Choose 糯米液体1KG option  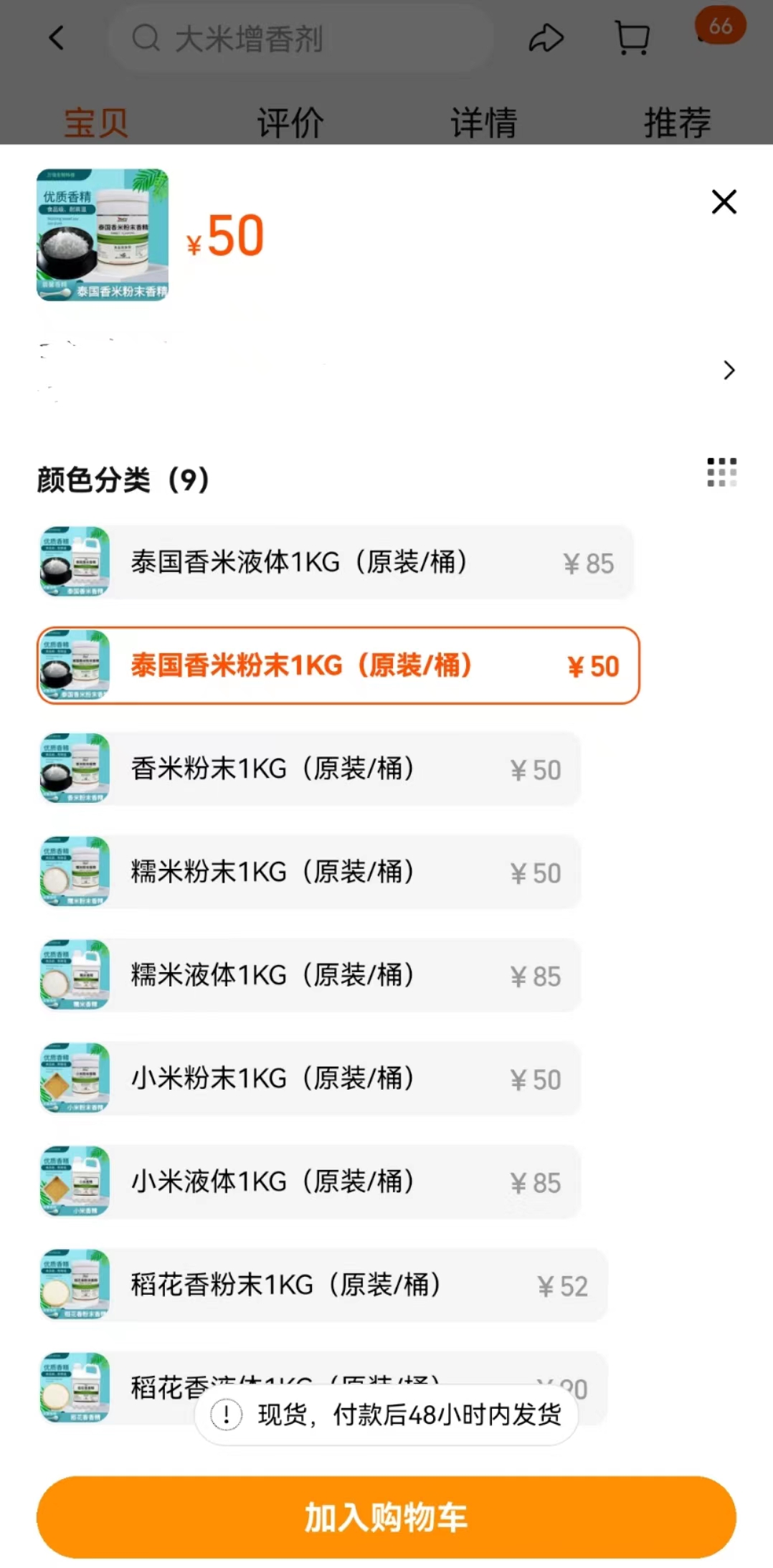pos(309,975)
